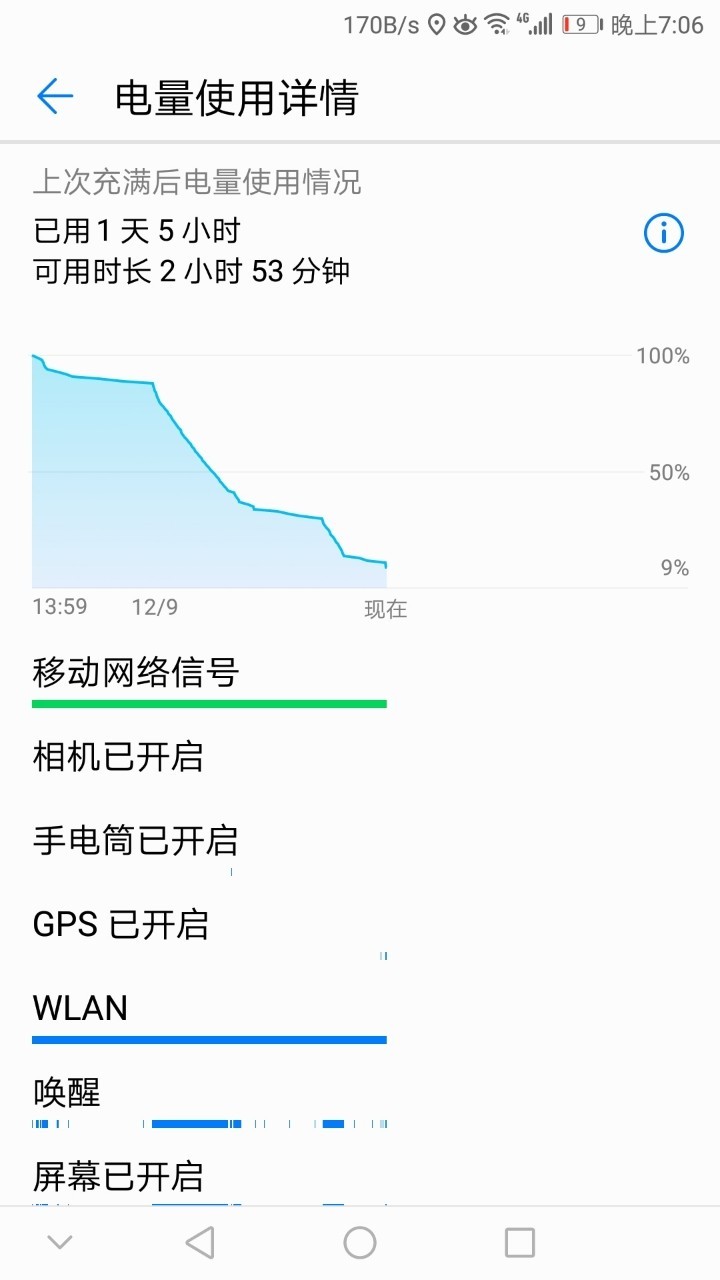The height and width of the screenshot is (1280, 720).
Task: Collapse the navigation bar using the chevron
Action: point(59,1240)
